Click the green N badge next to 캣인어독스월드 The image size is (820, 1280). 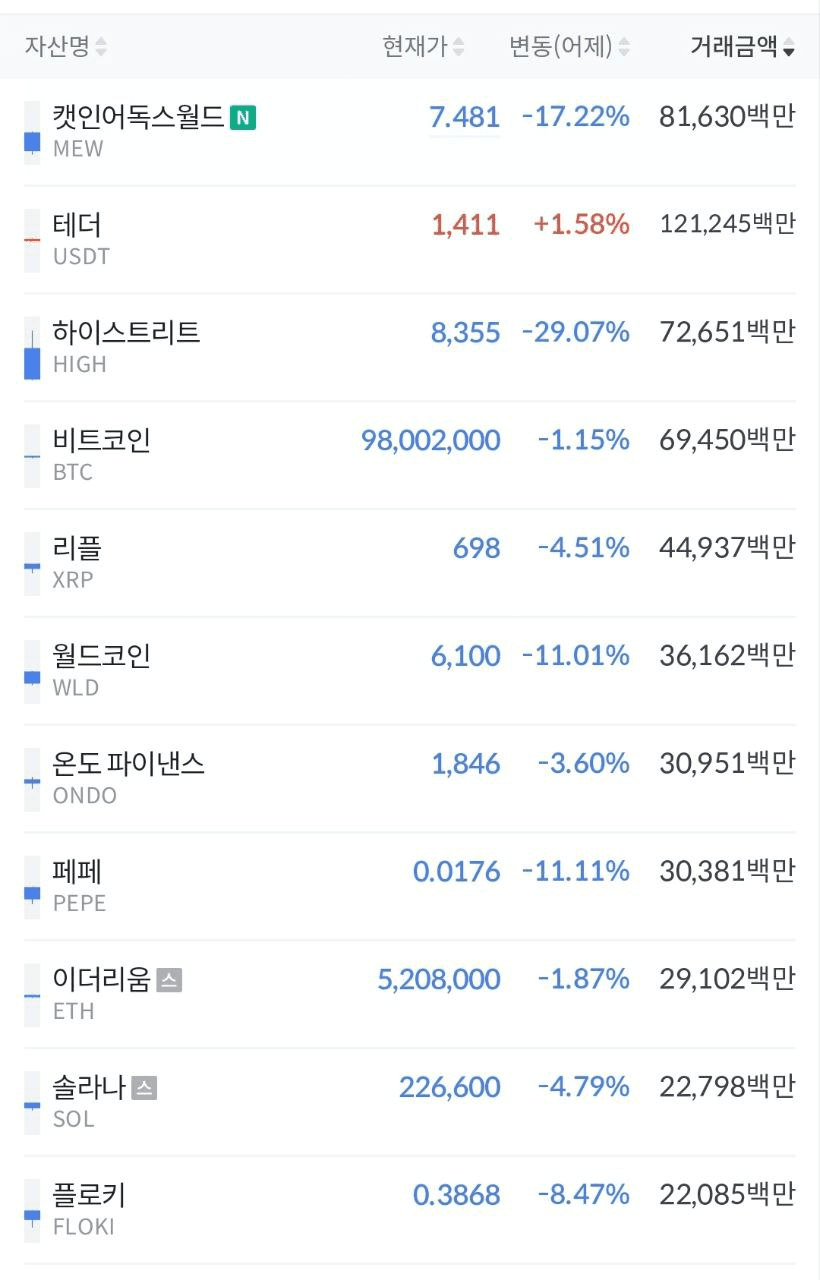pyautogui.click(x=242, y=117)
